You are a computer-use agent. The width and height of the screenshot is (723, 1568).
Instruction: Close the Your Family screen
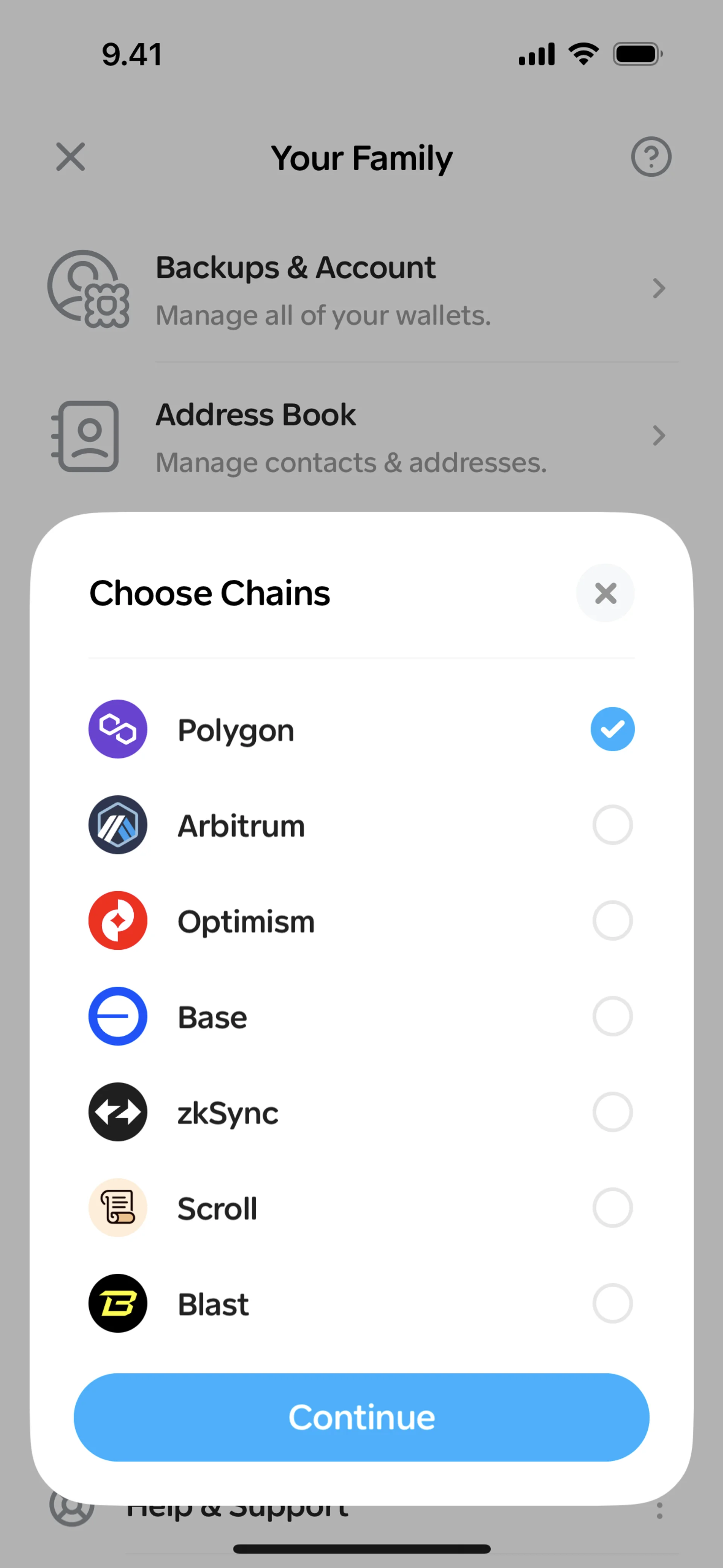(x=70, y=157)
